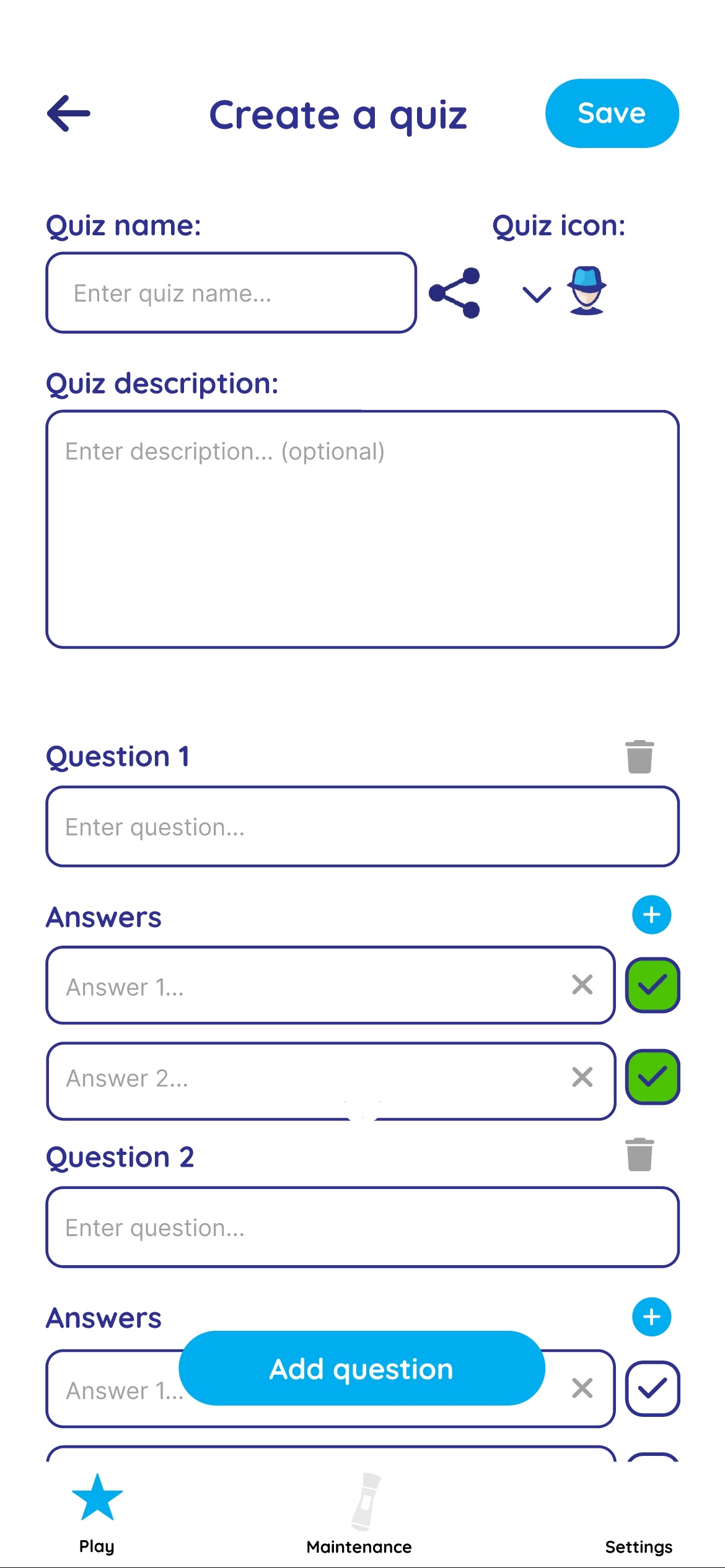Go back from Create a quiz
The height and width of the screenshot is (1568, 725).
[x=69, y=113]
